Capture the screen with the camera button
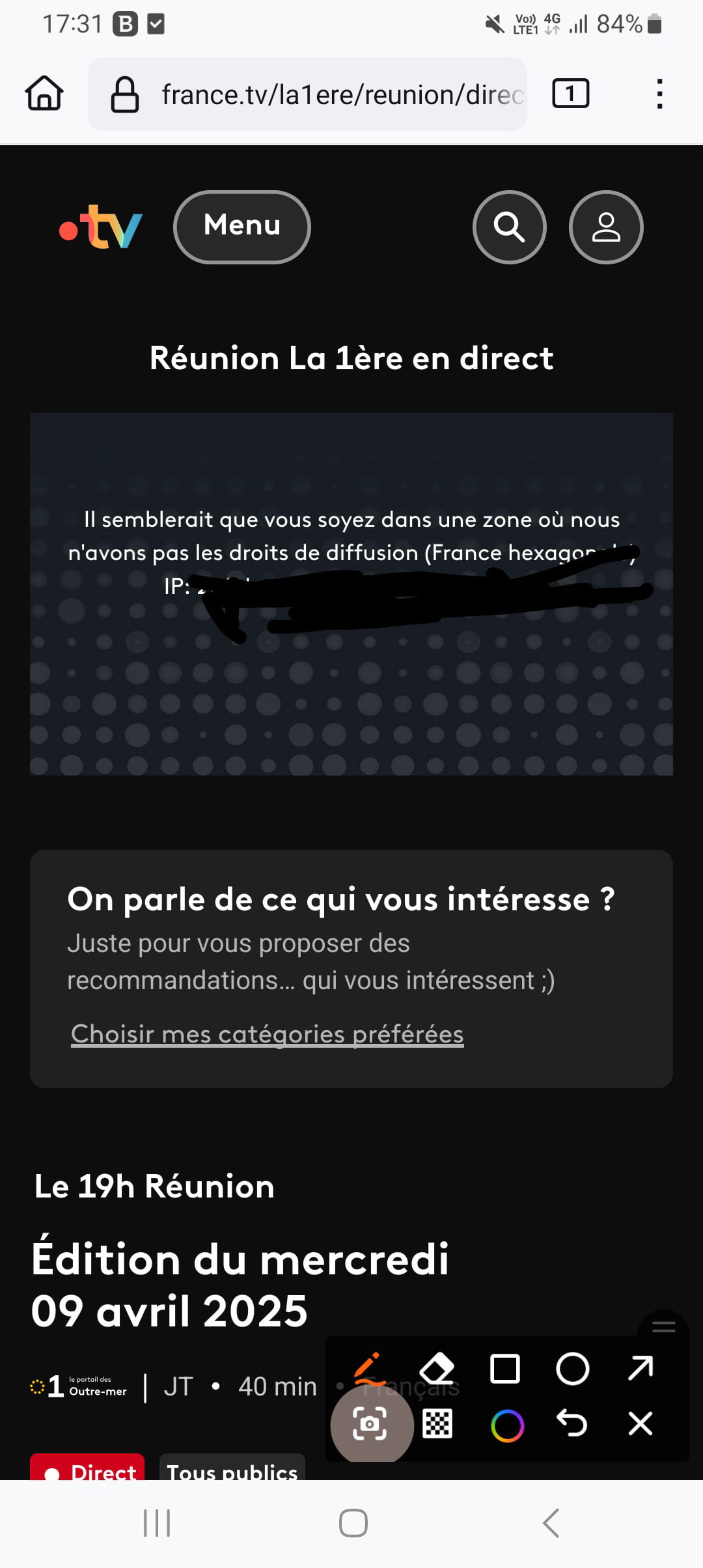The image size is (703, 1568). pyautogui.click(x=371, y=1424)
